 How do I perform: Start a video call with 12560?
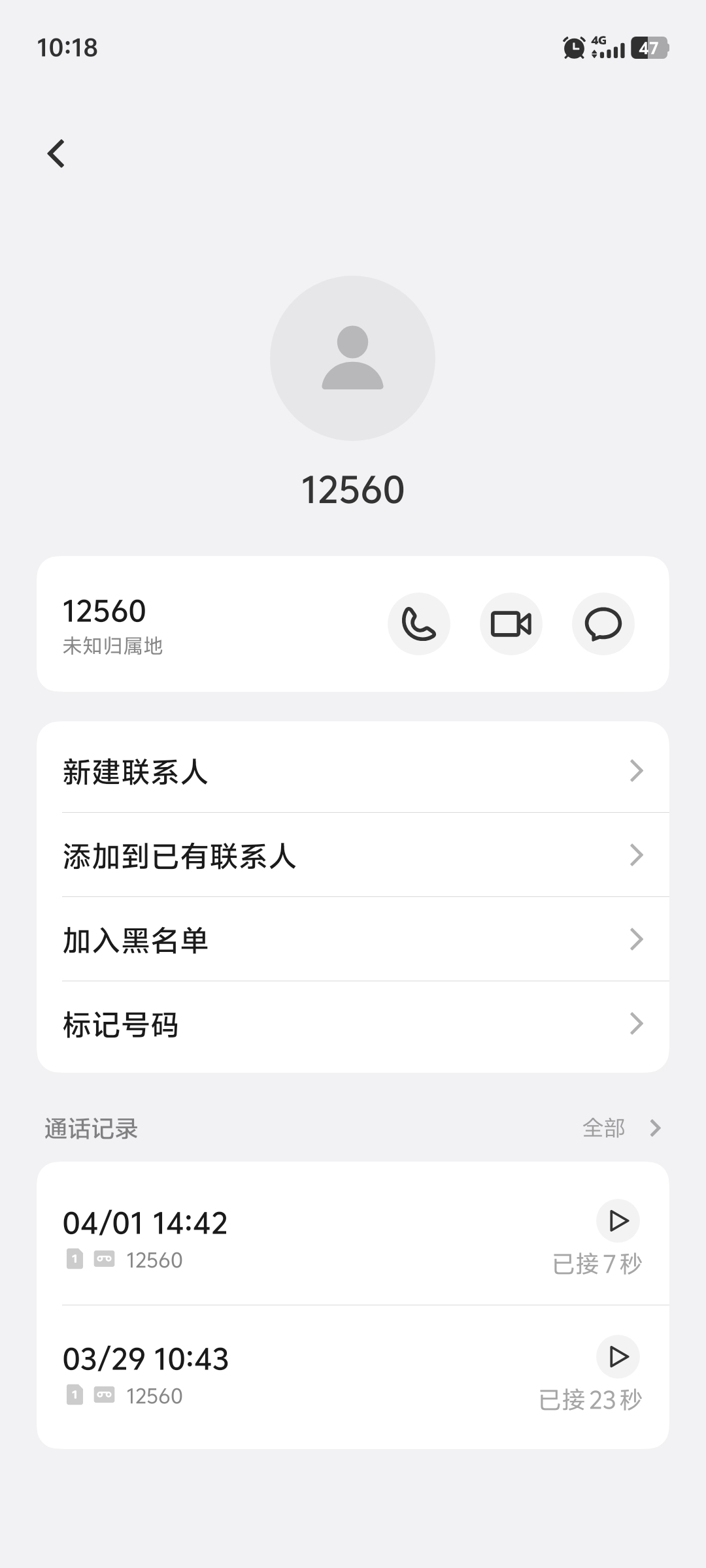coord(511,624)
